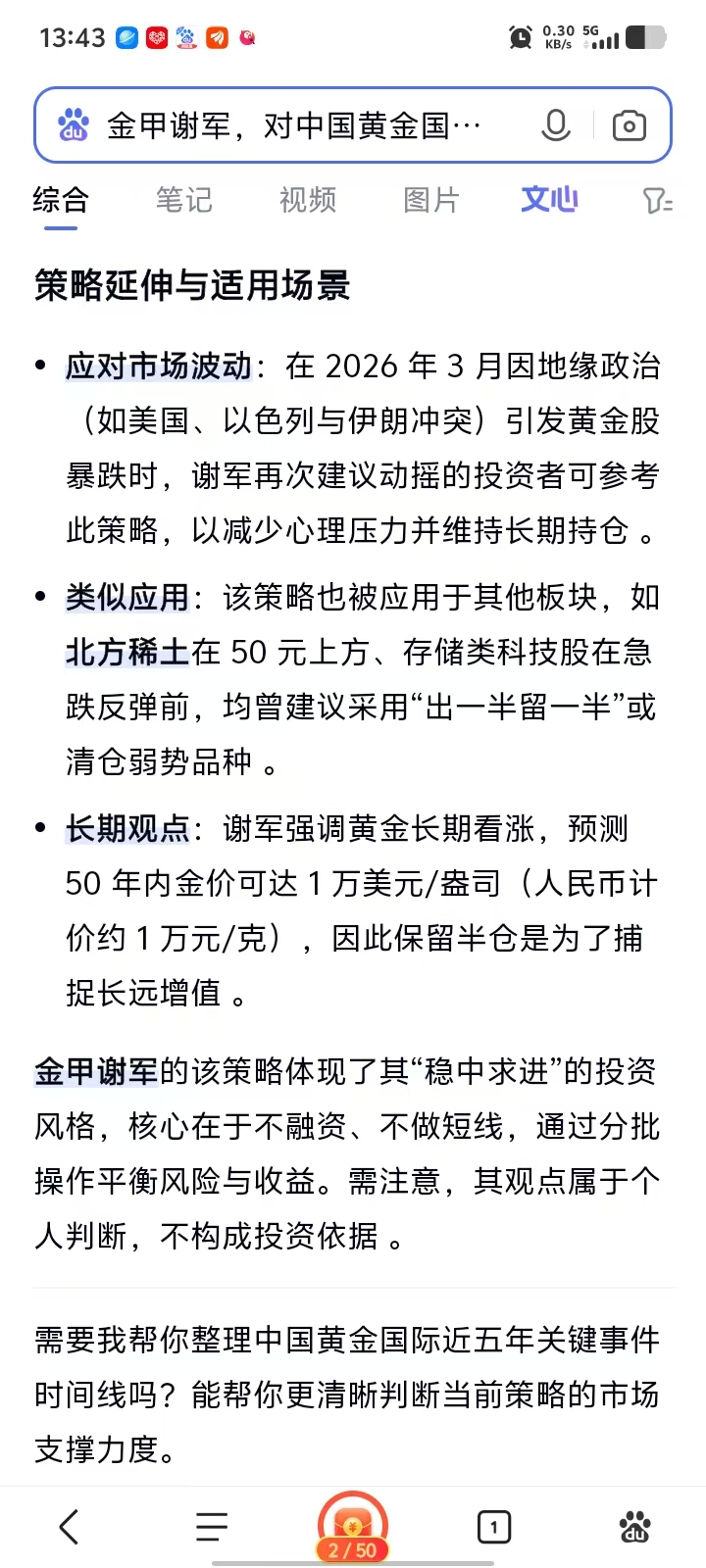The height and width of the screenshot is (1568, 706).
Task: Switch to the 图片 tab
Action: pos(431,200)
